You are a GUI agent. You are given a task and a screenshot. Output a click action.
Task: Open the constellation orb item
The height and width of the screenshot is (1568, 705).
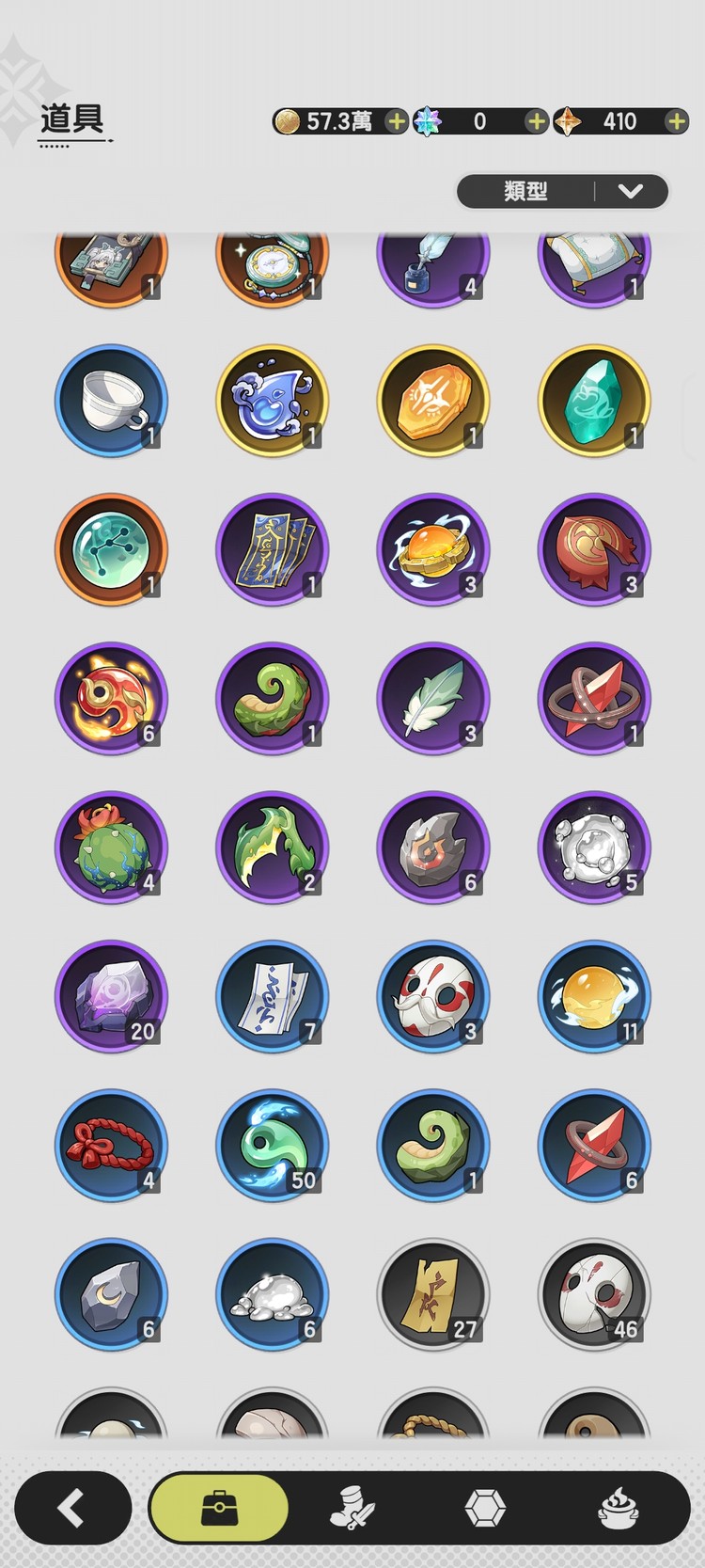tap(111, 549)
